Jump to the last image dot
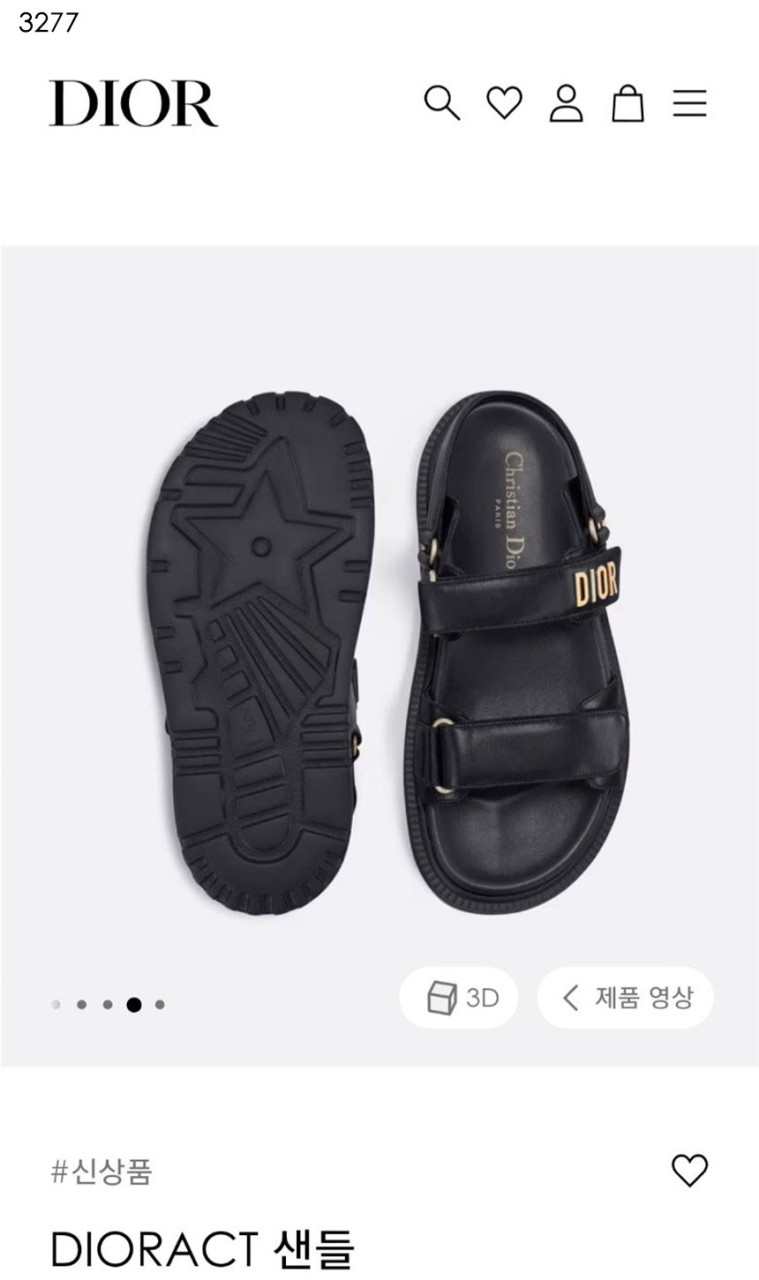 160,1005
